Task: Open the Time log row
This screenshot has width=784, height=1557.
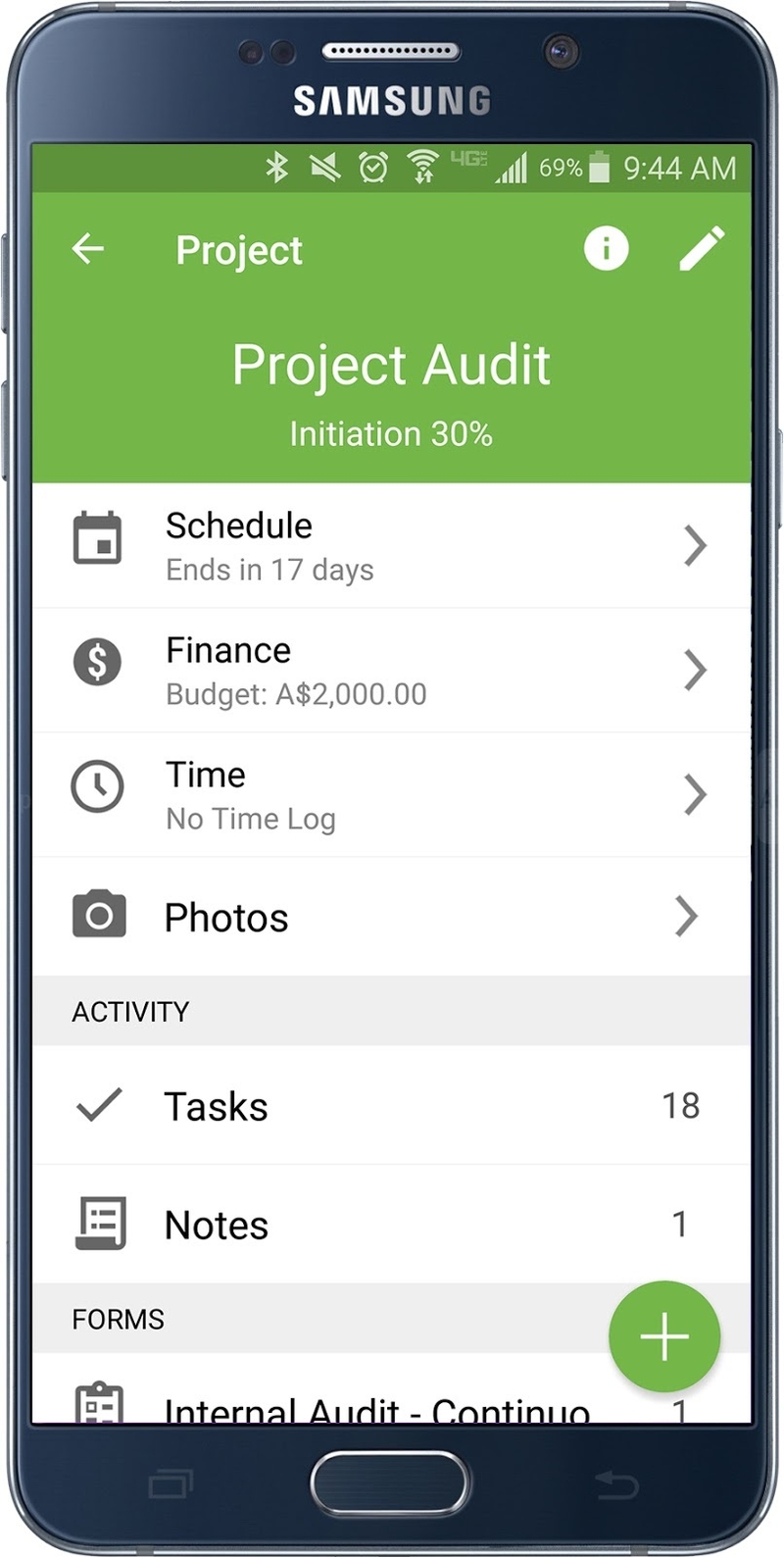Action: [x=392, y=795]
